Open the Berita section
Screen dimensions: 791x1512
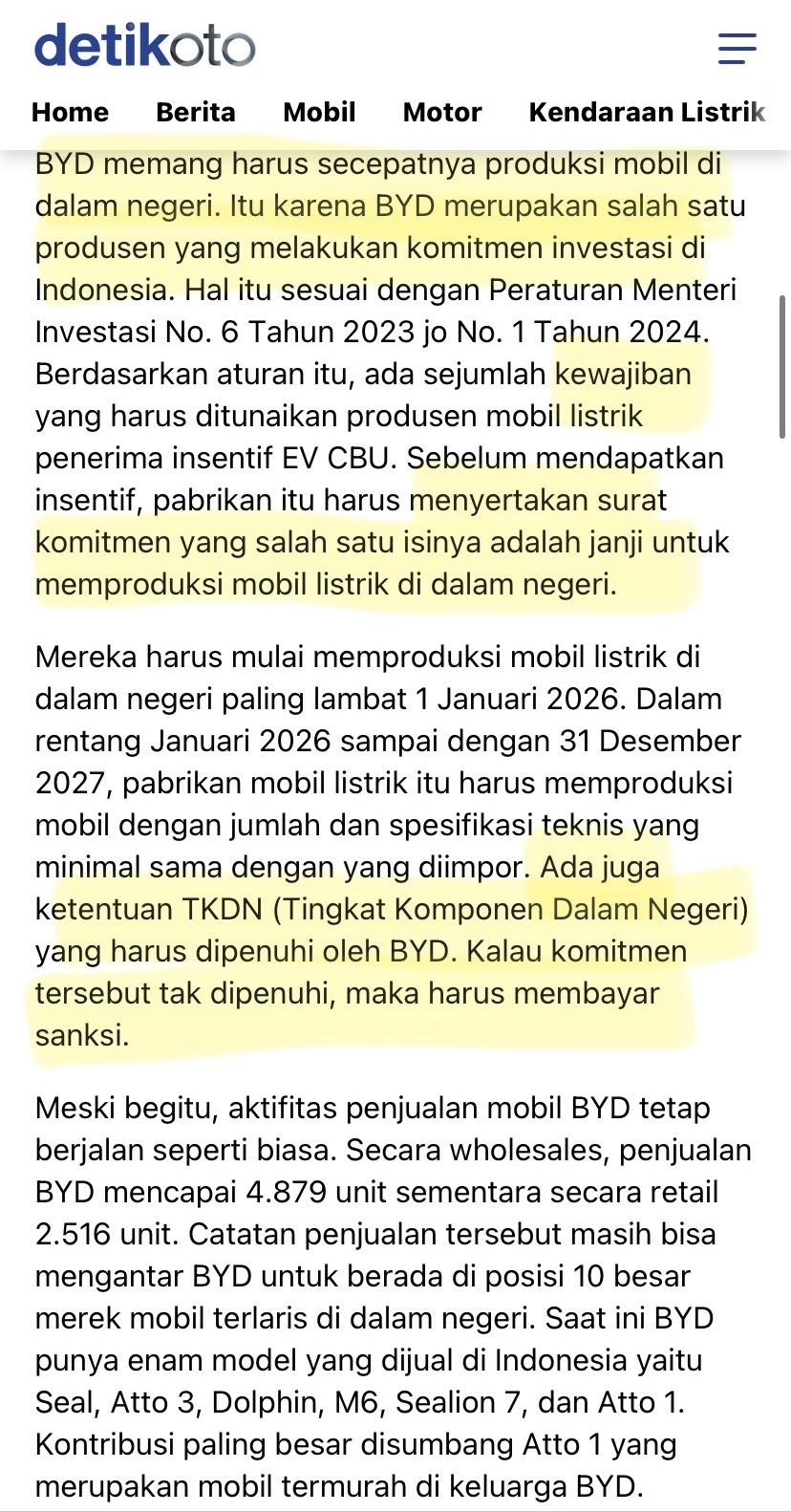[x=195, y=112]
